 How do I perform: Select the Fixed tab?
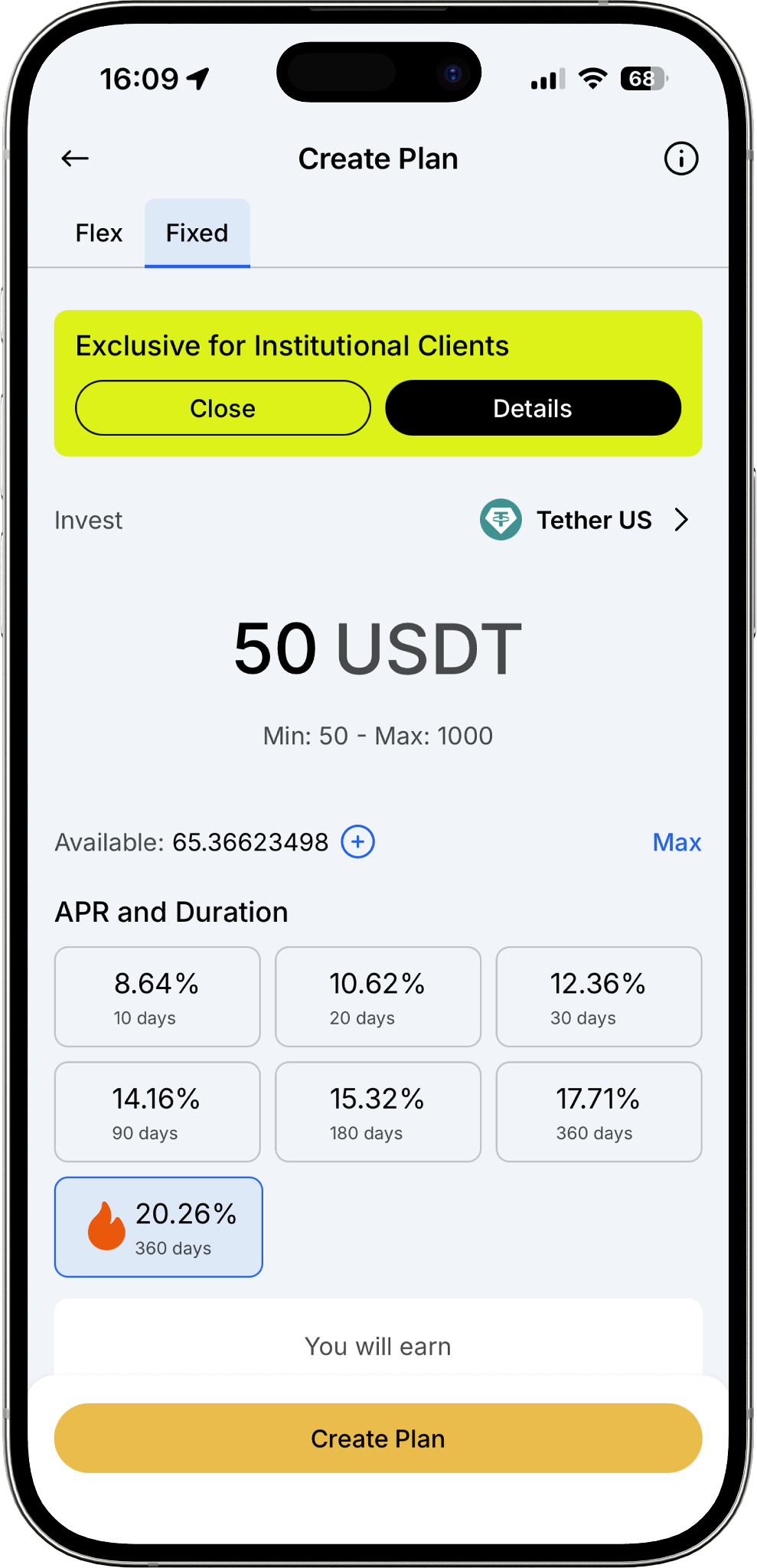197,233
